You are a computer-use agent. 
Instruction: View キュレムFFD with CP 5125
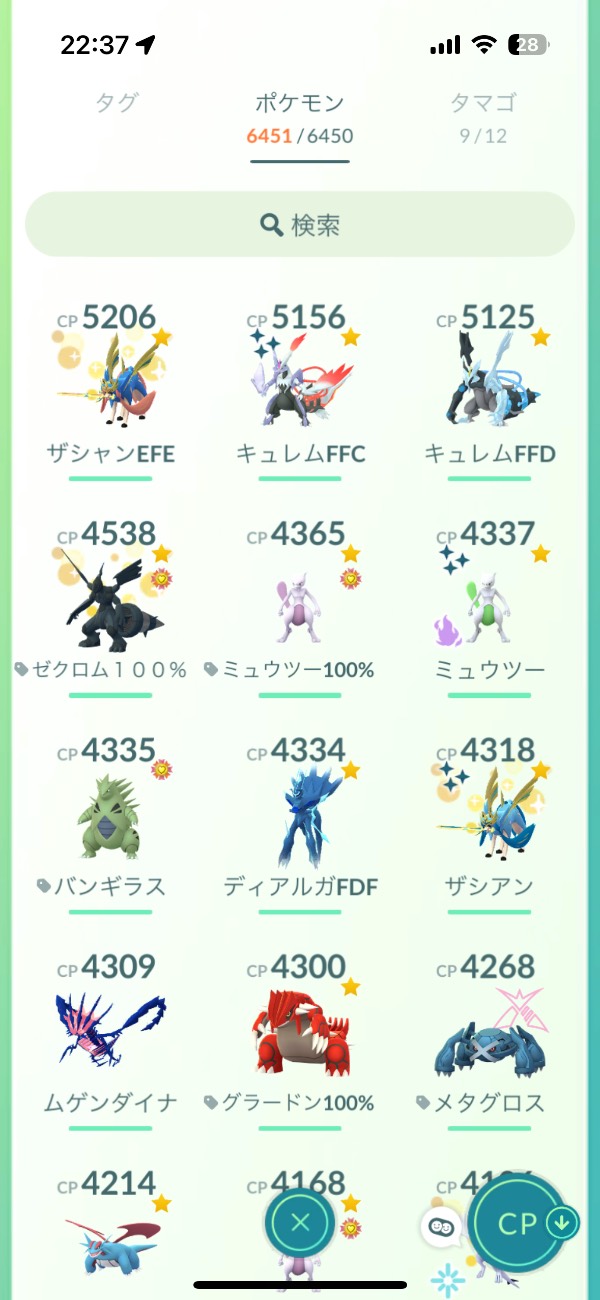click(490, 385)
